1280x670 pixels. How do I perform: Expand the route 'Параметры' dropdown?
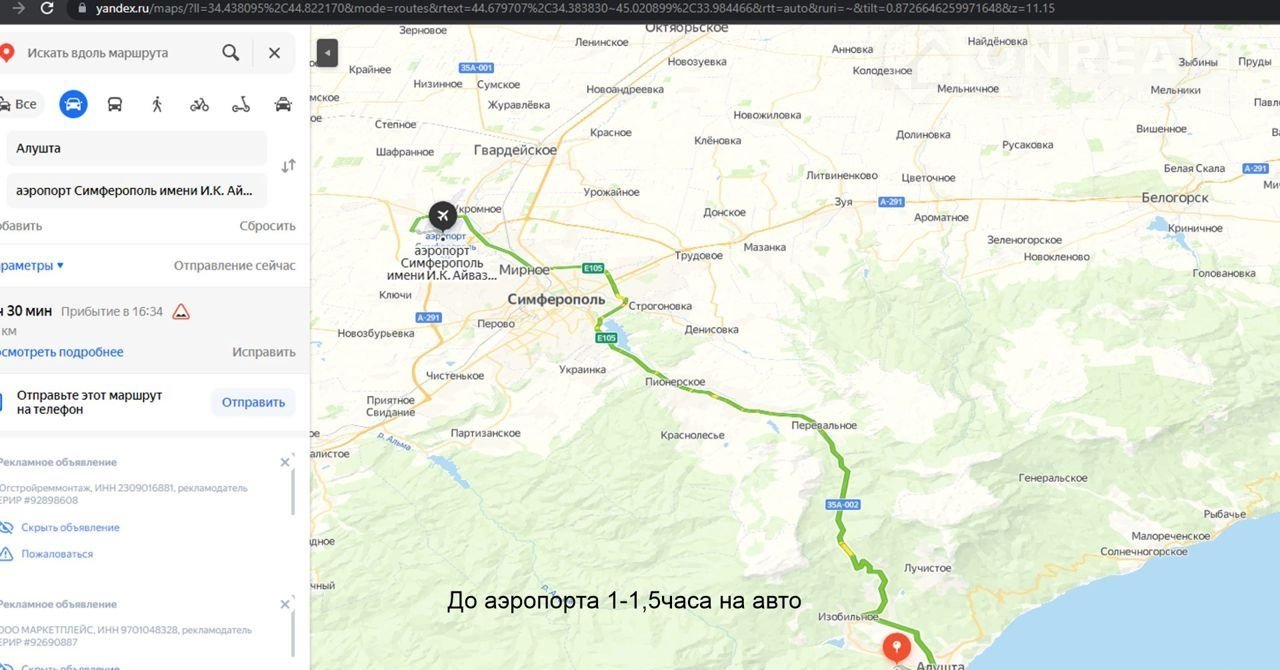click(32, 265)
